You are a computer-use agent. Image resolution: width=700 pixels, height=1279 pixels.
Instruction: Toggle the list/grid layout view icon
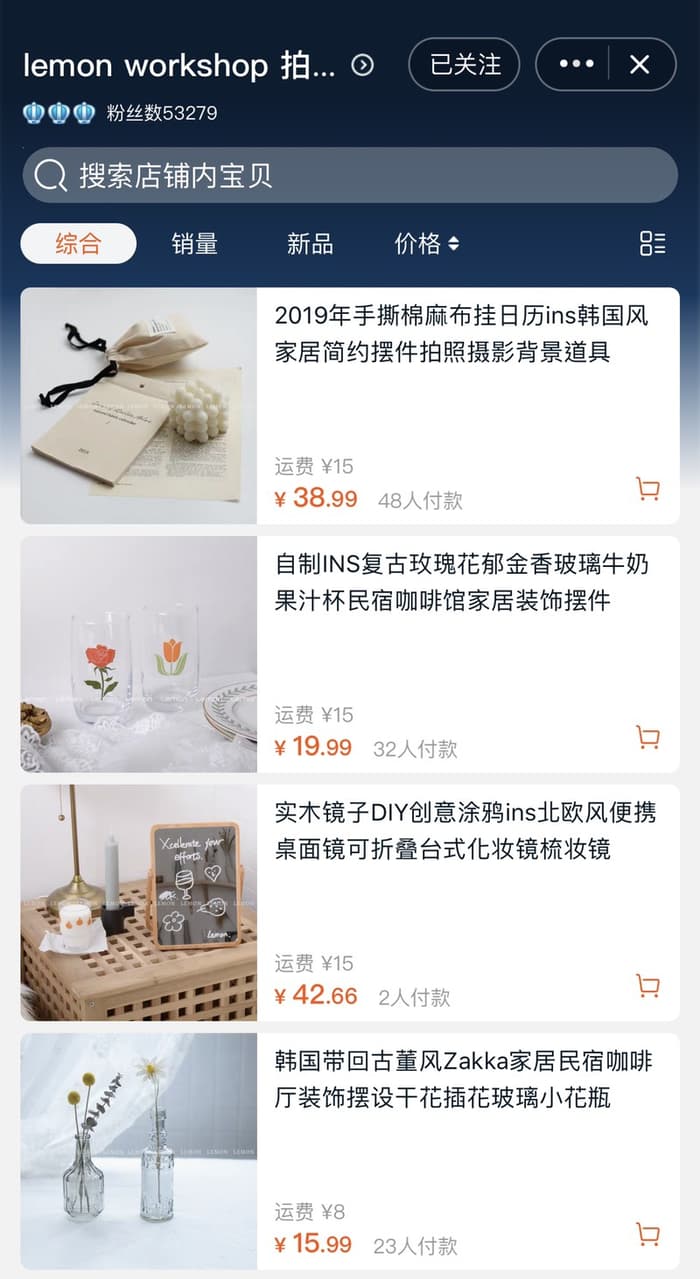tap(653, 243)
